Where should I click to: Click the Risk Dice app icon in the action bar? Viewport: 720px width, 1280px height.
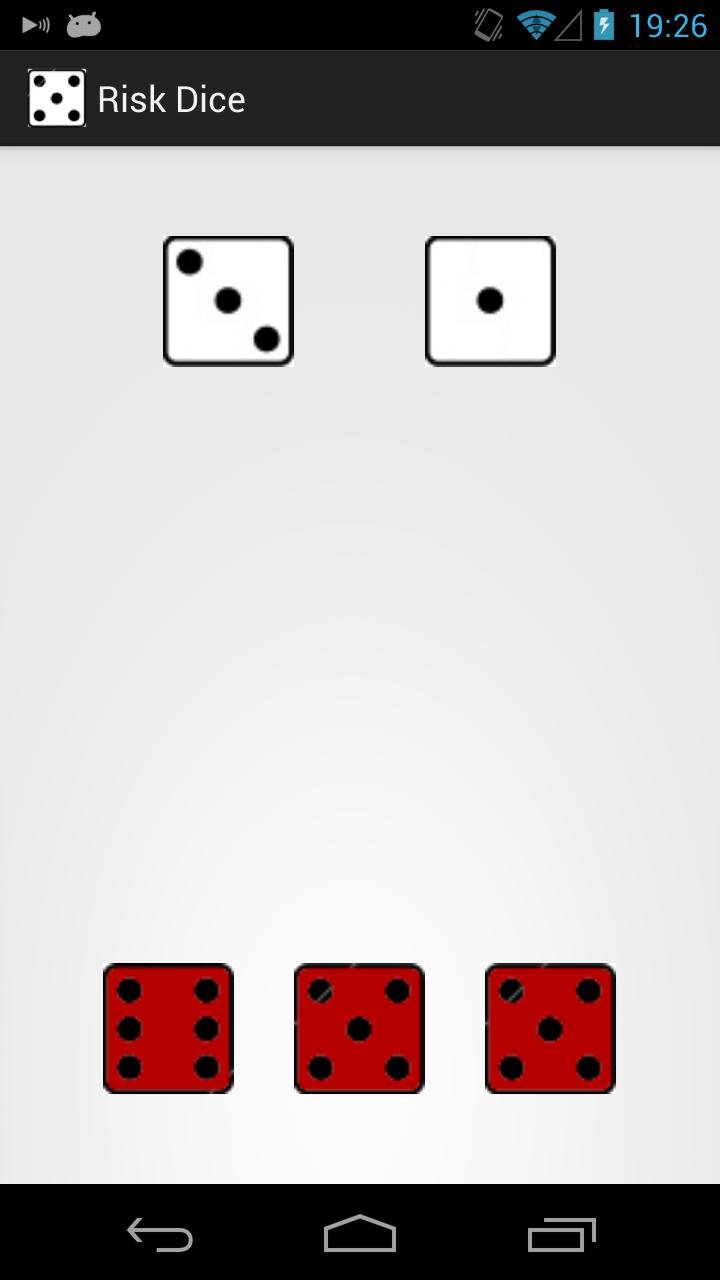pos(57,97)
